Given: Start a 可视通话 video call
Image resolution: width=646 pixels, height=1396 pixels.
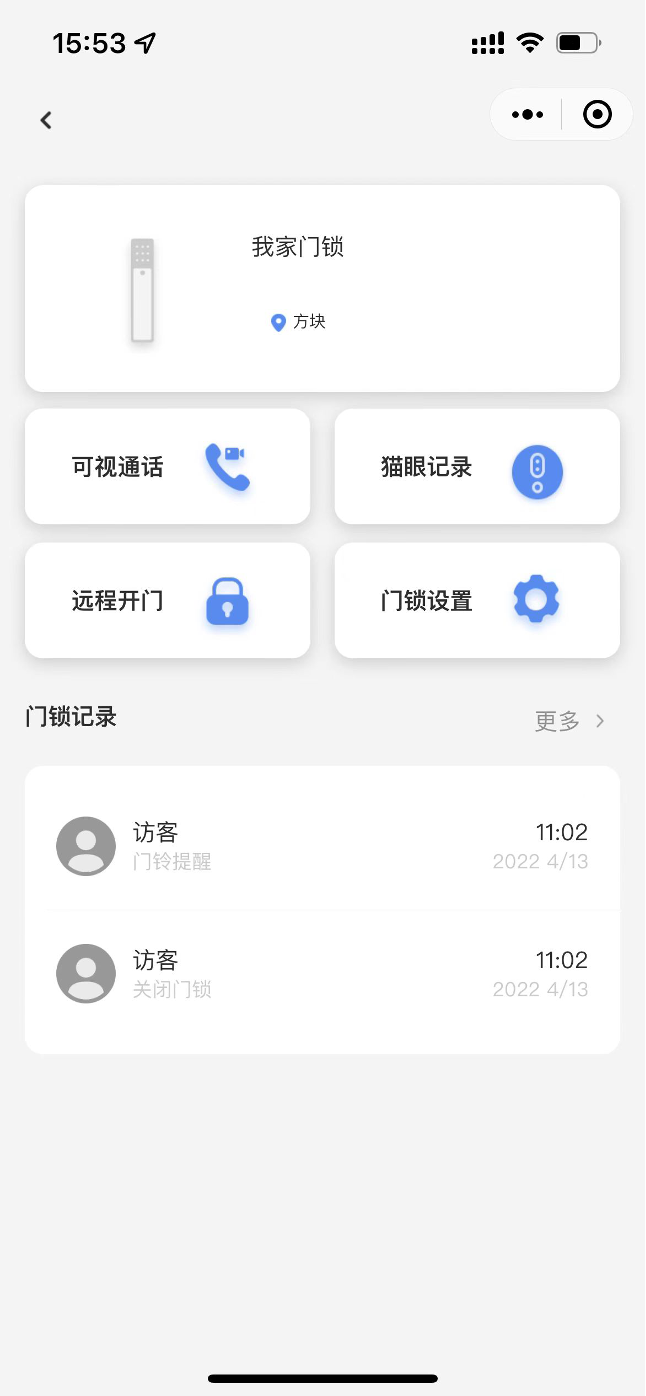Looking at the screenshot, I should click(167, 467).
